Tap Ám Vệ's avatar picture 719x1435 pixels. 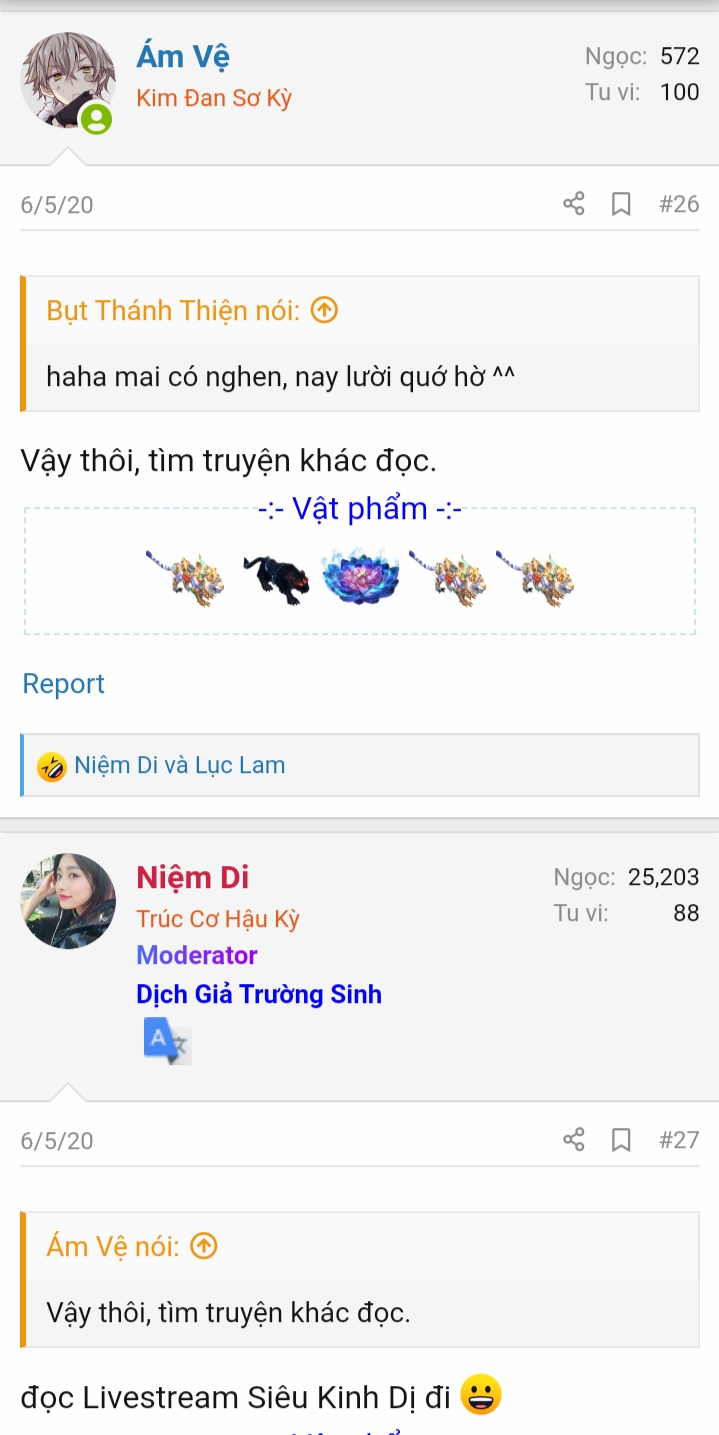click(67, 80)
